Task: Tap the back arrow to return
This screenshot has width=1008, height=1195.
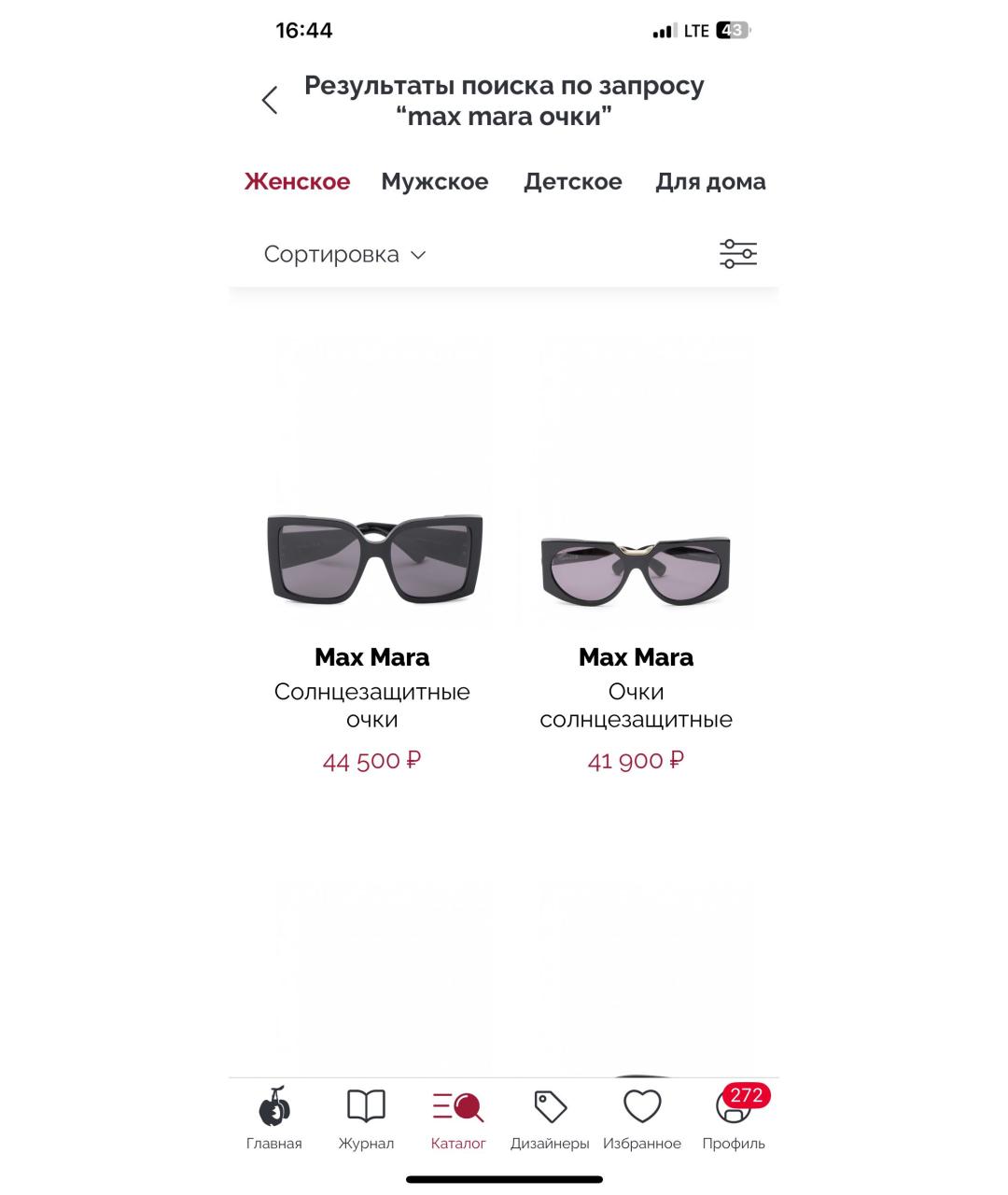Action: [270, 99]
